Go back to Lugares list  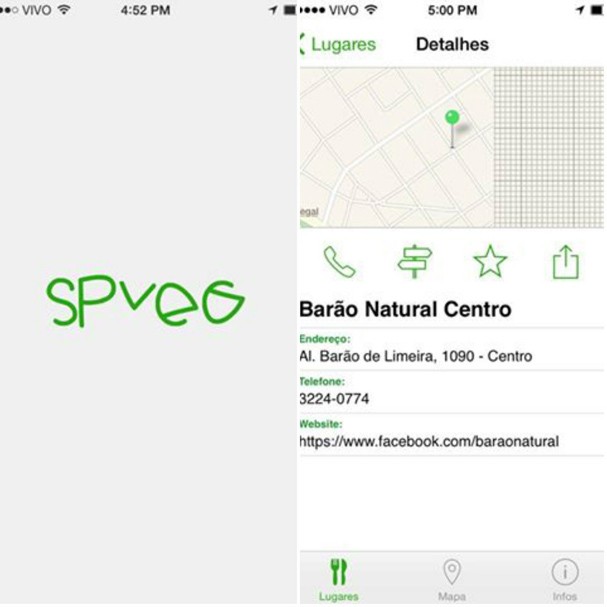tap(337, 44)
